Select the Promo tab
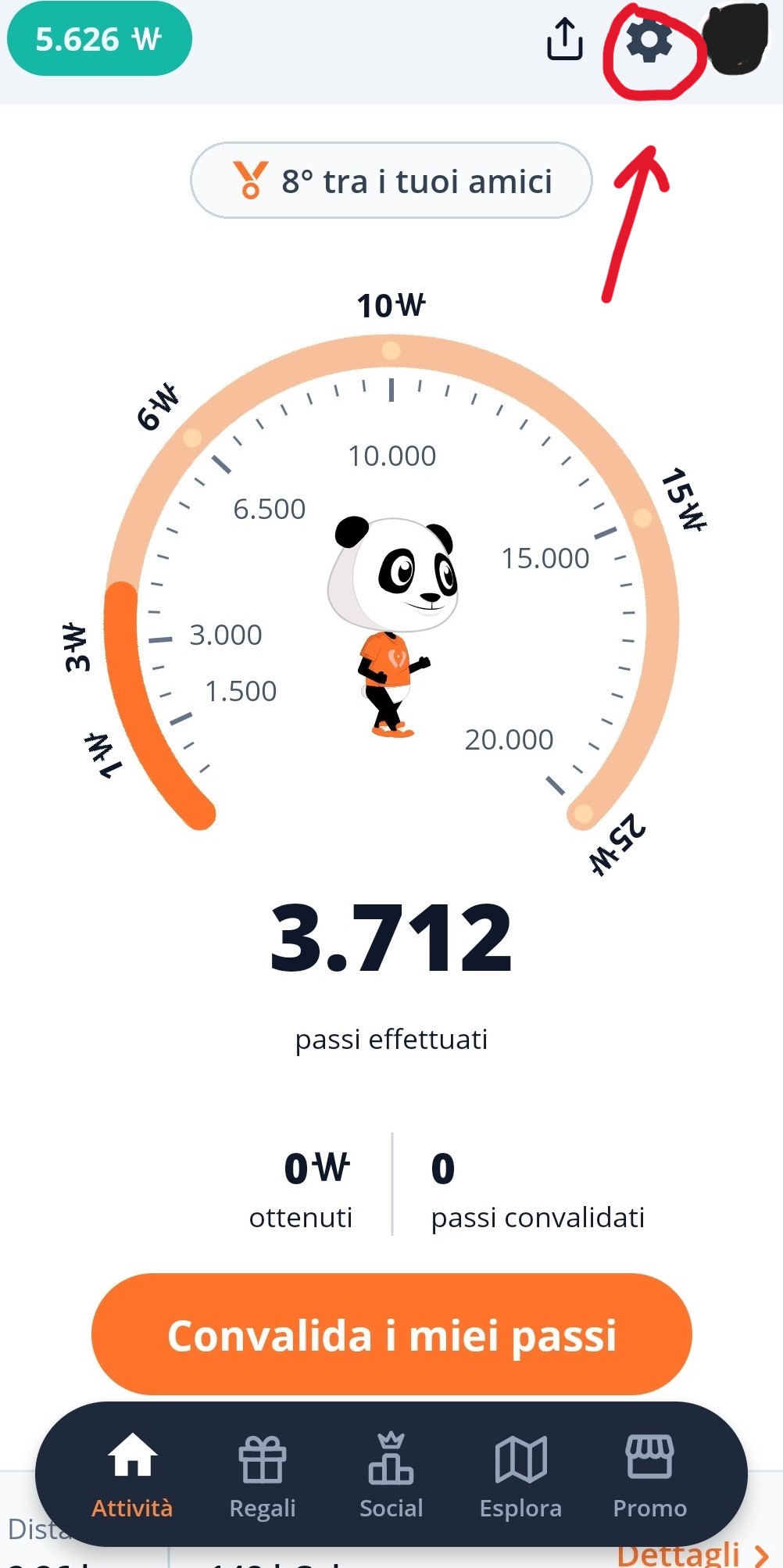Image resolution: width=783 pixels, height=1568 pixels. pyautogui.click(x=649, y=1477)
